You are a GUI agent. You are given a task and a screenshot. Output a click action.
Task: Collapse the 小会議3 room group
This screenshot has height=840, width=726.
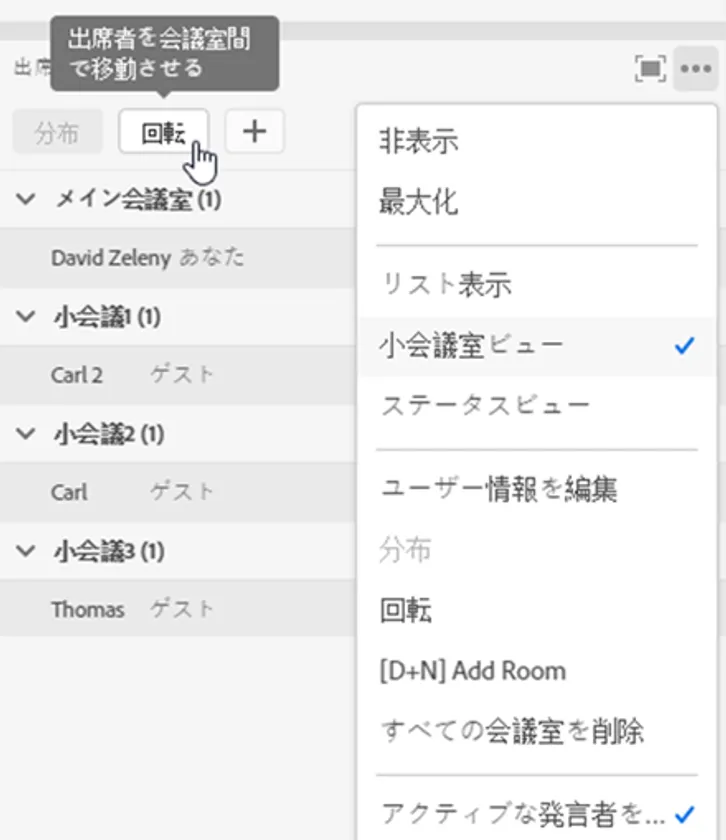[27, 551]
